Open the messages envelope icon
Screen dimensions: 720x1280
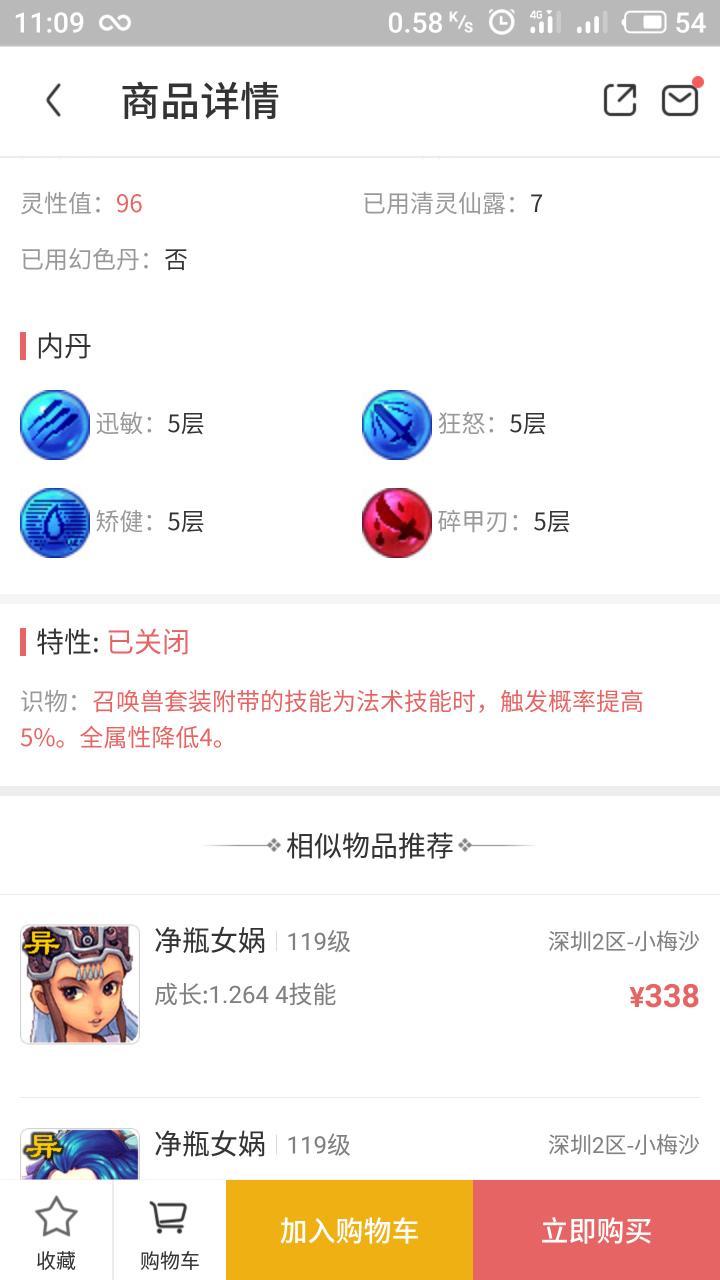coord(680,100)
